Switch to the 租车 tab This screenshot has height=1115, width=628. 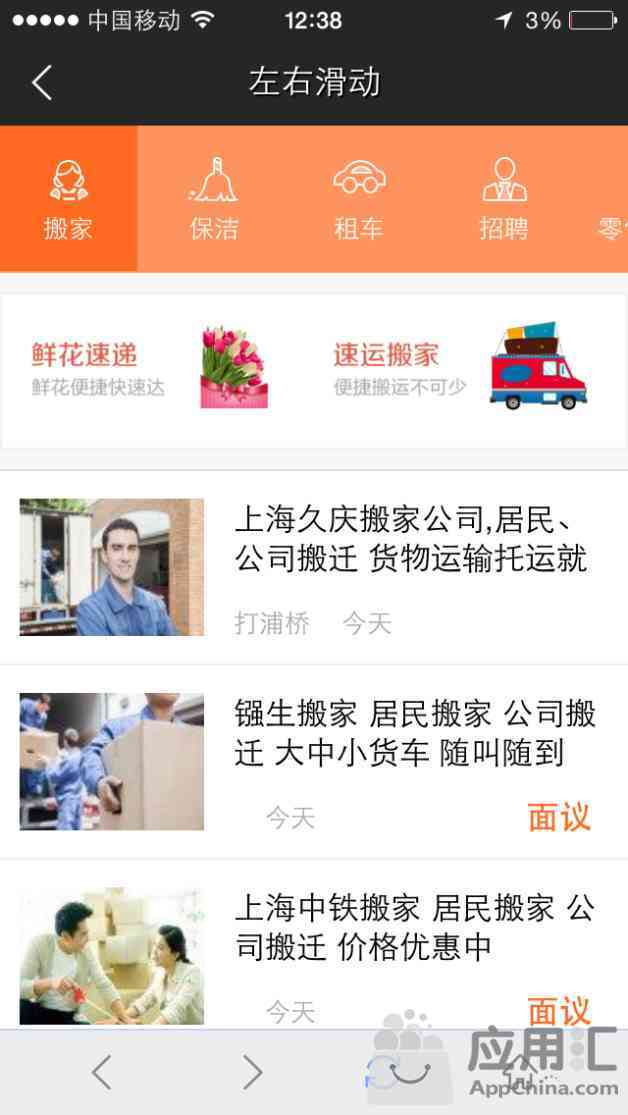click(x=358, y=199)
